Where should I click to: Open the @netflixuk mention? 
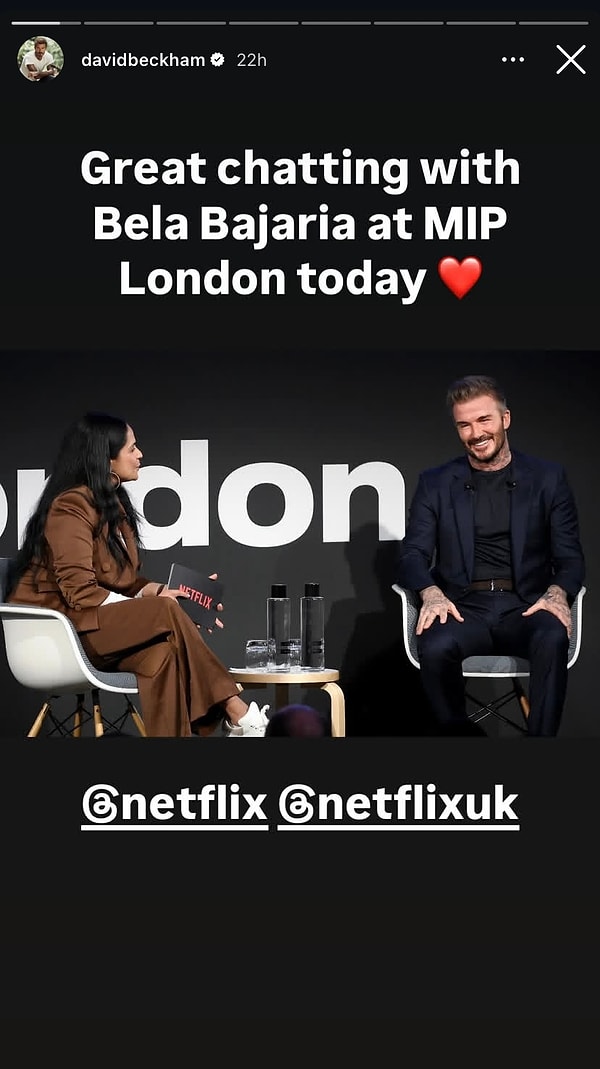[x=398, y=804]
